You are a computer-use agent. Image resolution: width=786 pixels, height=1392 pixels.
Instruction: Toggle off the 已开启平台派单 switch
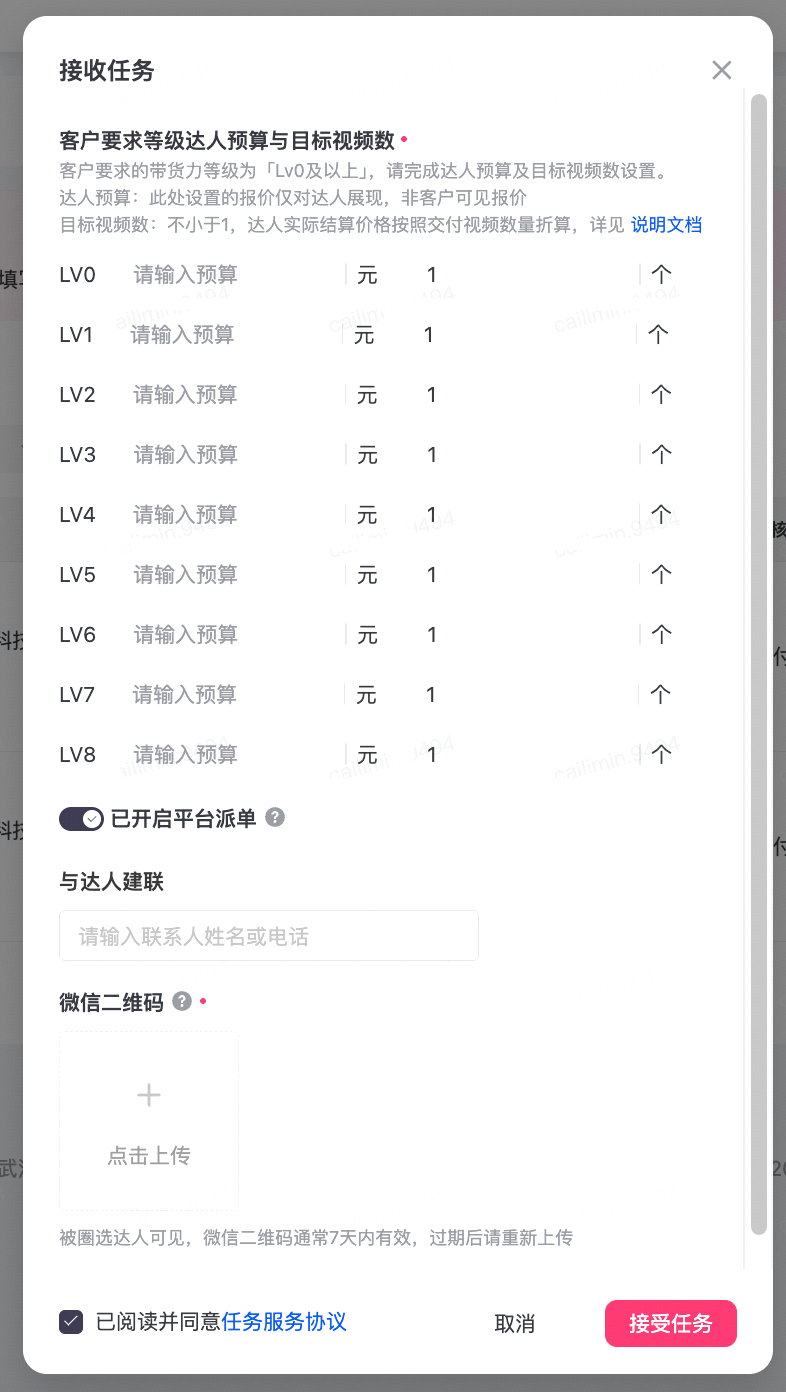[80, 818]
